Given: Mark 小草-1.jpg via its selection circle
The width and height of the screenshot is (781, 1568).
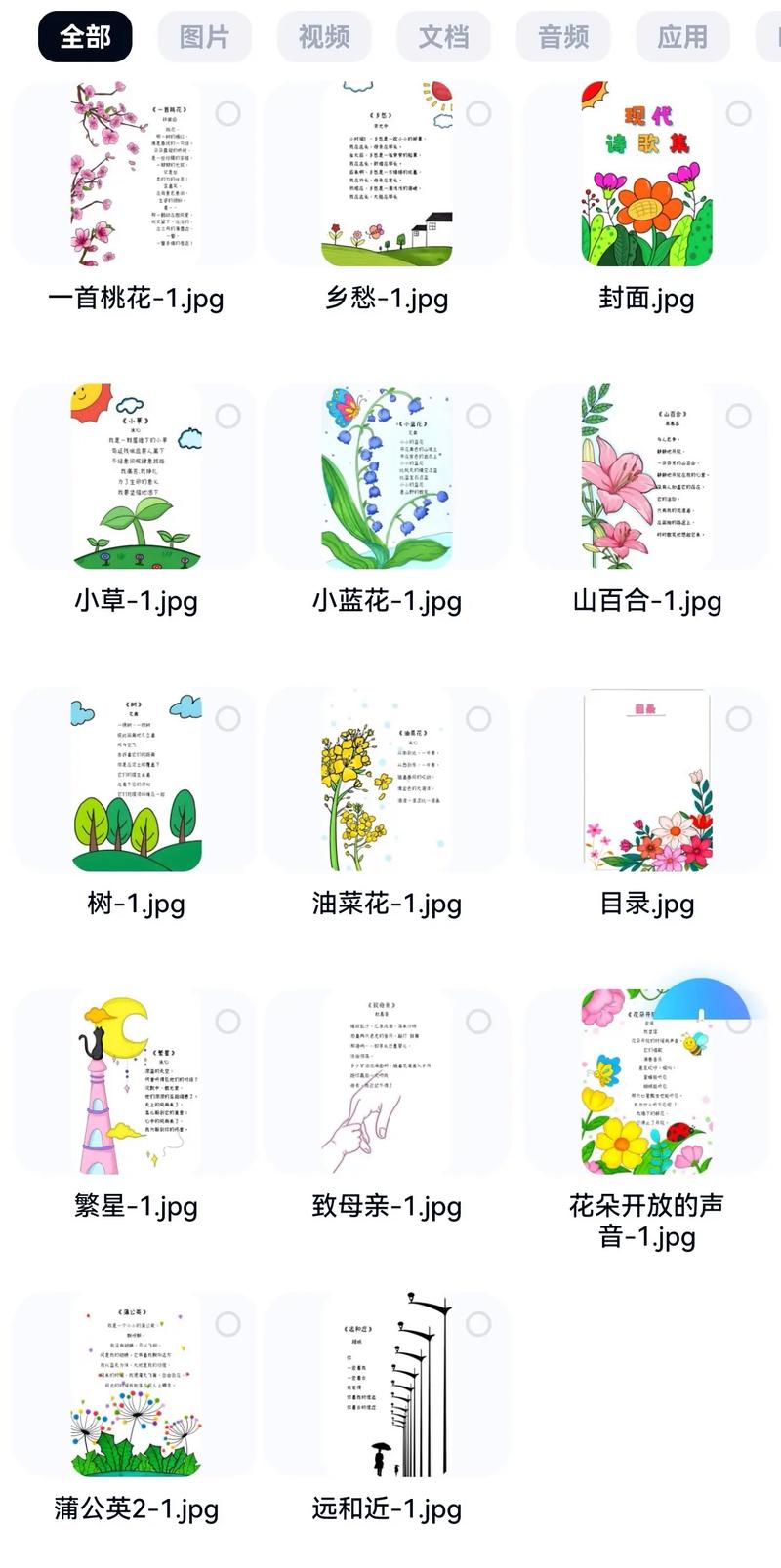Looking at the screenshot, I should click(x=229, y=416).
